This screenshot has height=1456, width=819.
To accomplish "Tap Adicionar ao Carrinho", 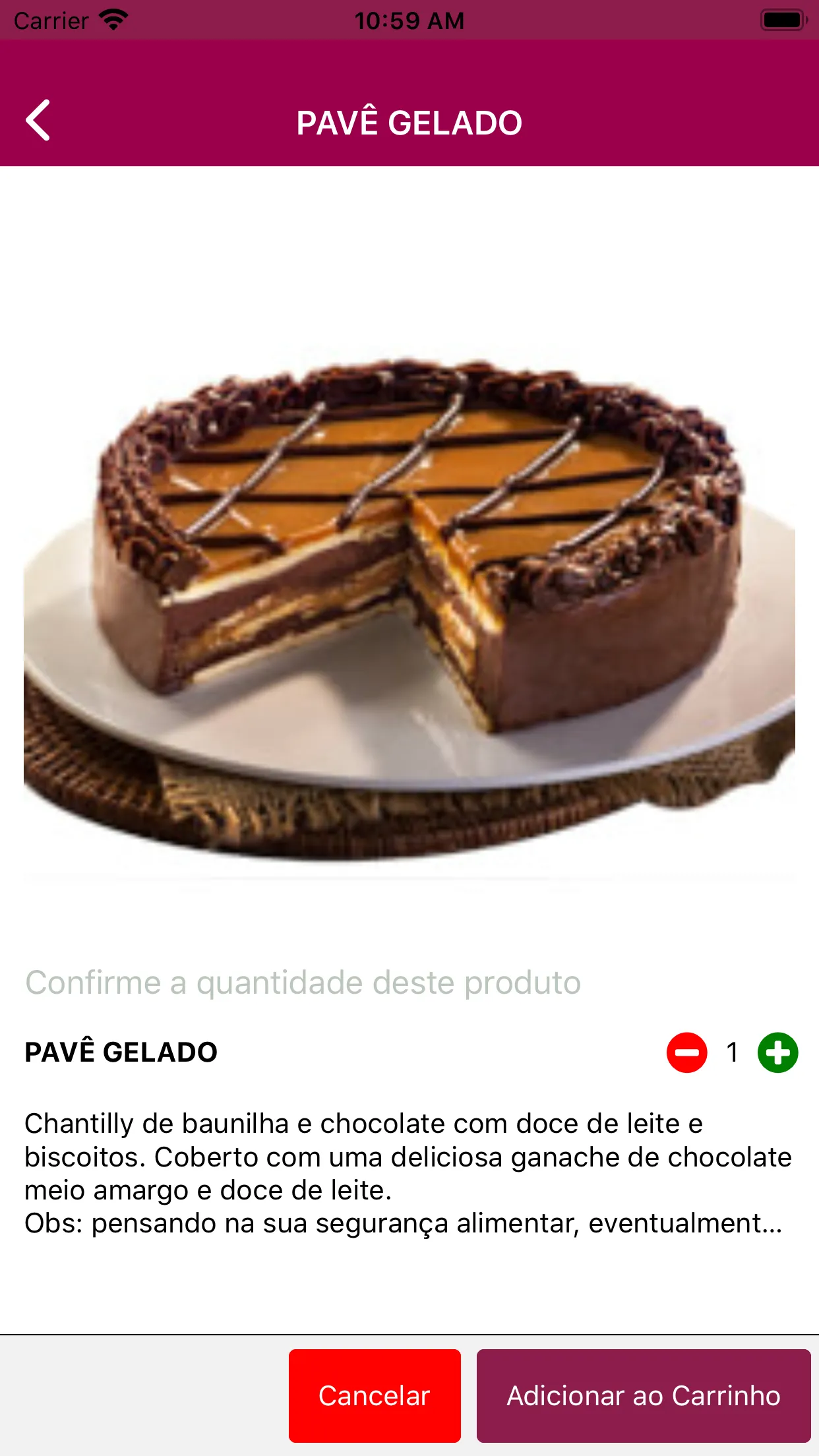I will [x=644, y=1395].
